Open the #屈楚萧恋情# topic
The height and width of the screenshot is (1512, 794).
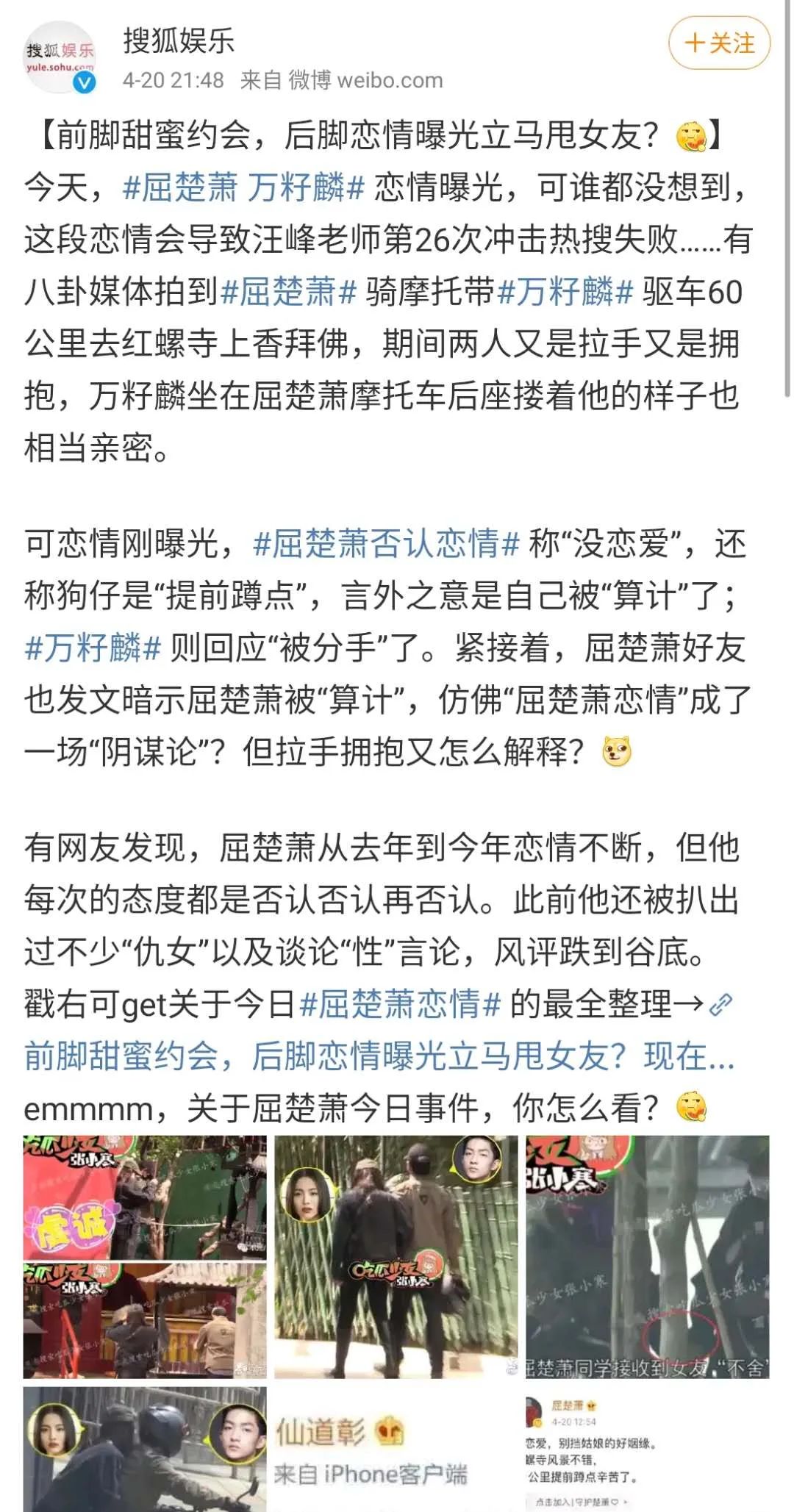click(x=401, y=1004)
